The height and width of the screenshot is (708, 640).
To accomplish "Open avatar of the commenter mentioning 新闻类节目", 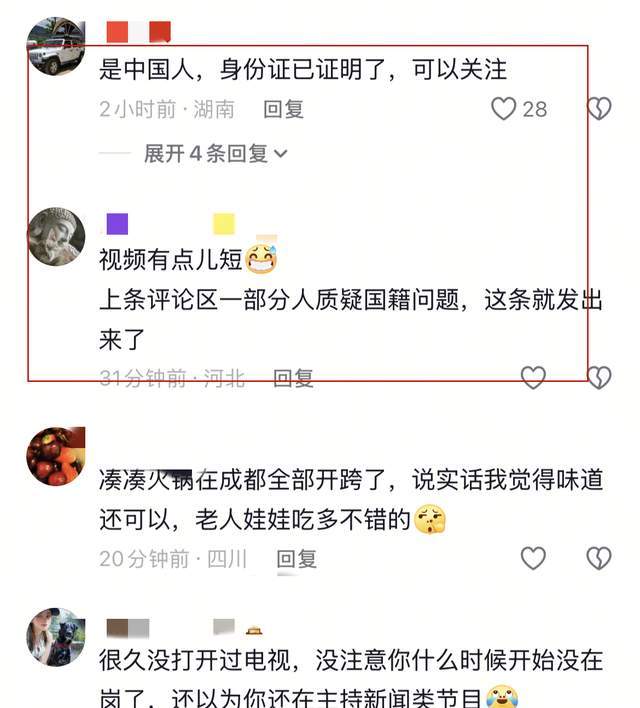I will 55,637.
